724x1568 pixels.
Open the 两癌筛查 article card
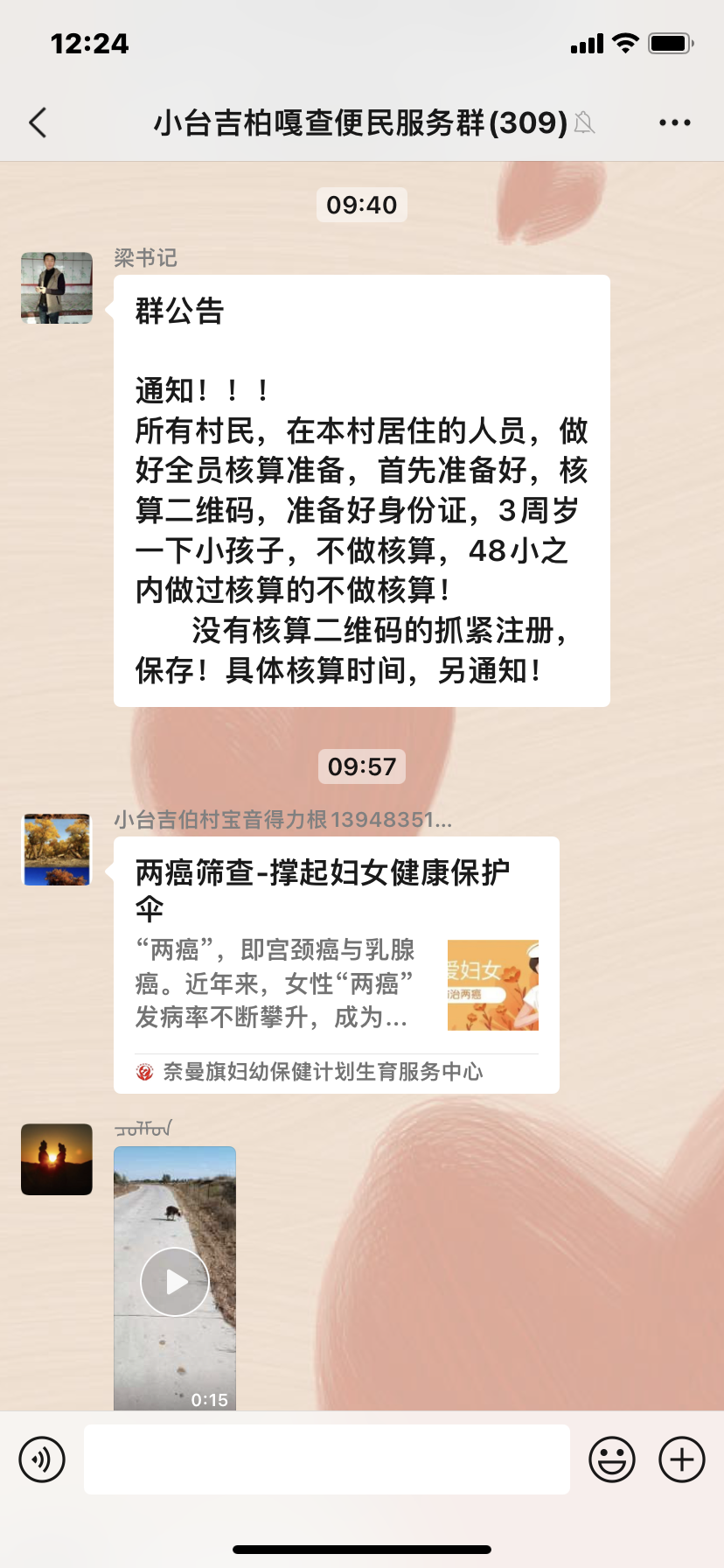click(336, 964)
